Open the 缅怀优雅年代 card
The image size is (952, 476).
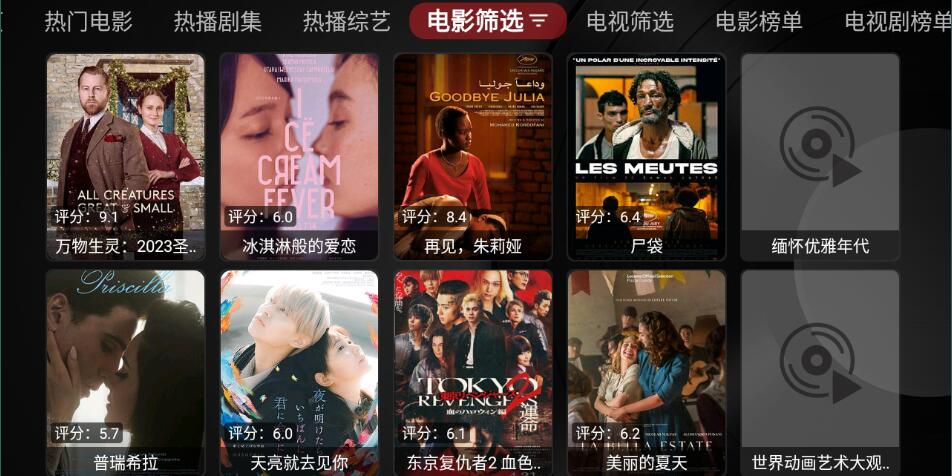tap(820, 156)
